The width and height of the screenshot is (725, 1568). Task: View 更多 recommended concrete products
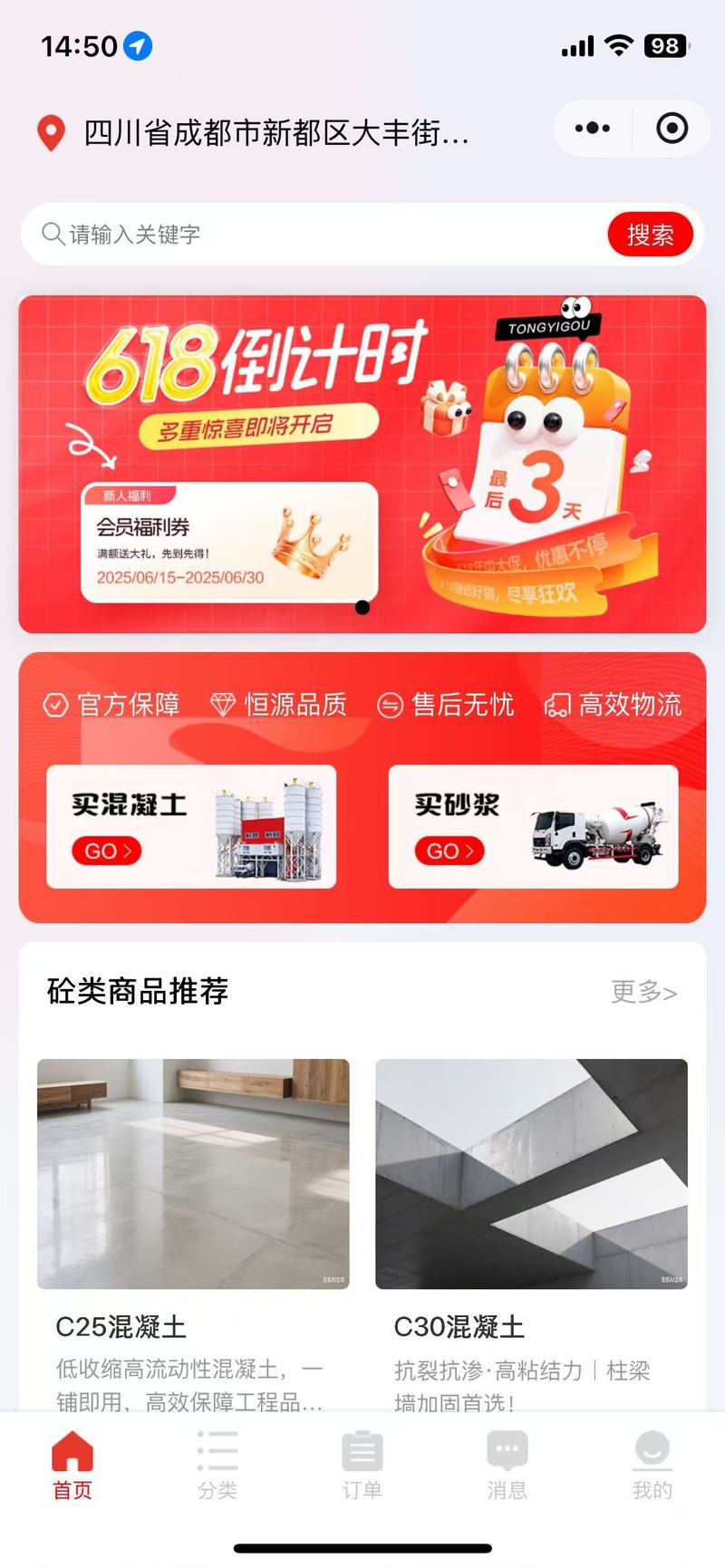coord(643,992)
